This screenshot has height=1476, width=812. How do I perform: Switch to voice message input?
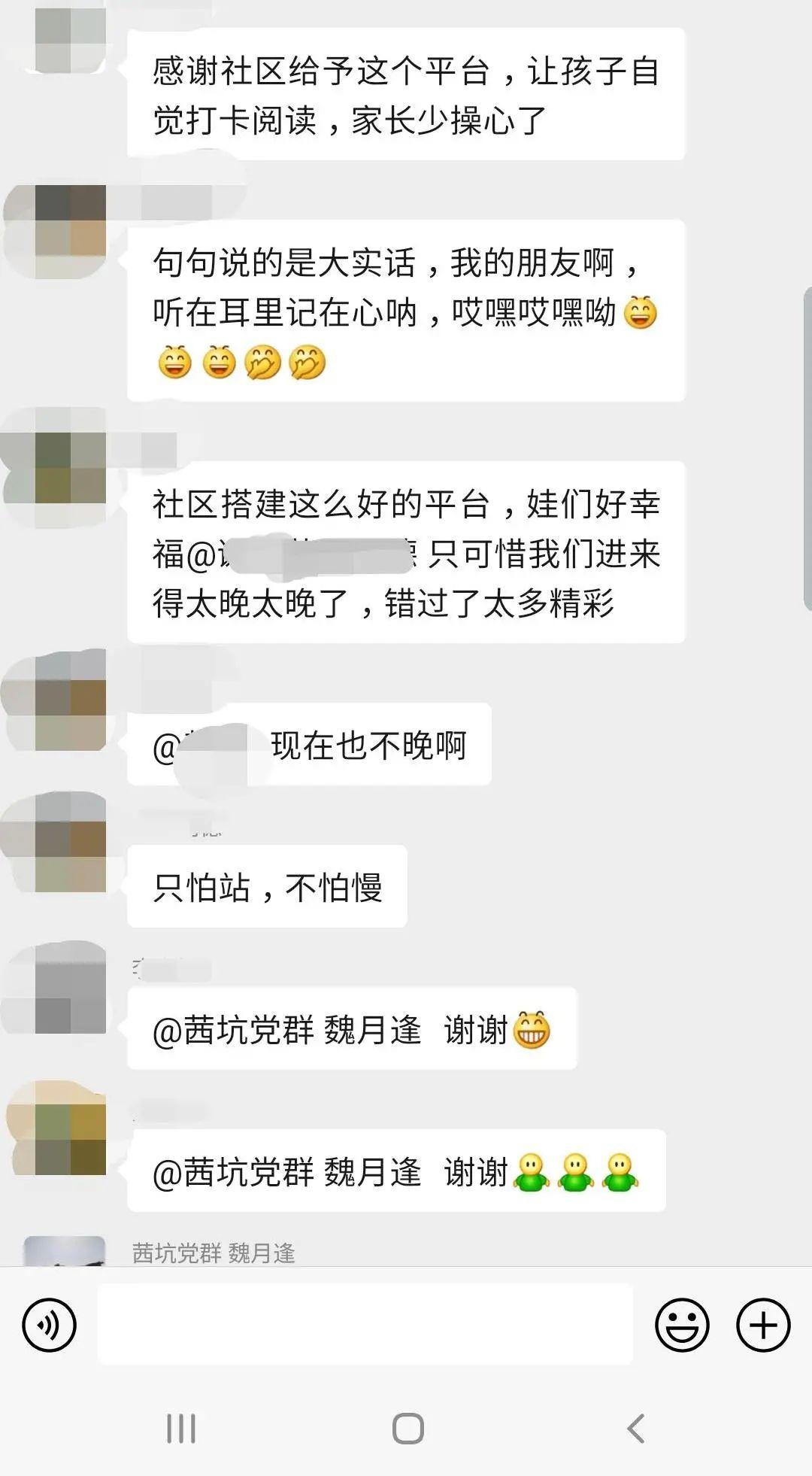coord(50,1325)
